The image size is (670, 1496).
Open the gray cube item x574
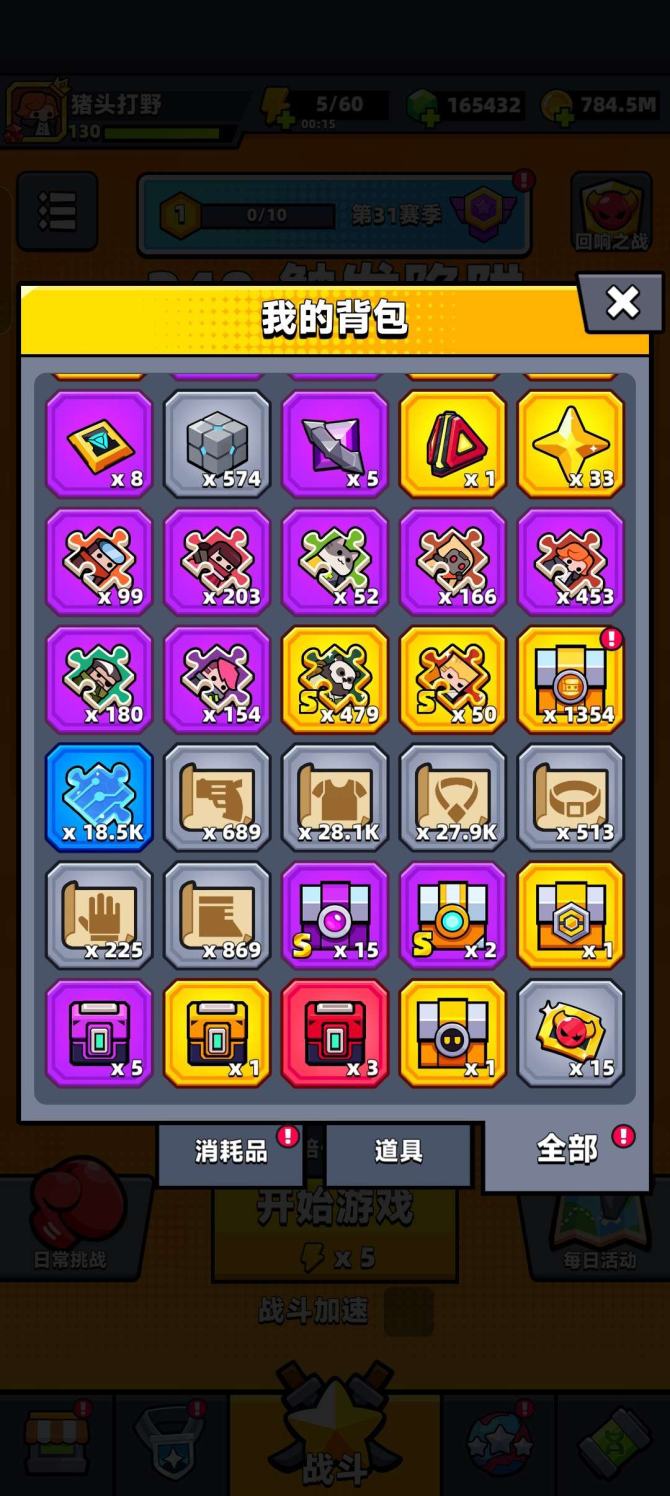[217, 443]
